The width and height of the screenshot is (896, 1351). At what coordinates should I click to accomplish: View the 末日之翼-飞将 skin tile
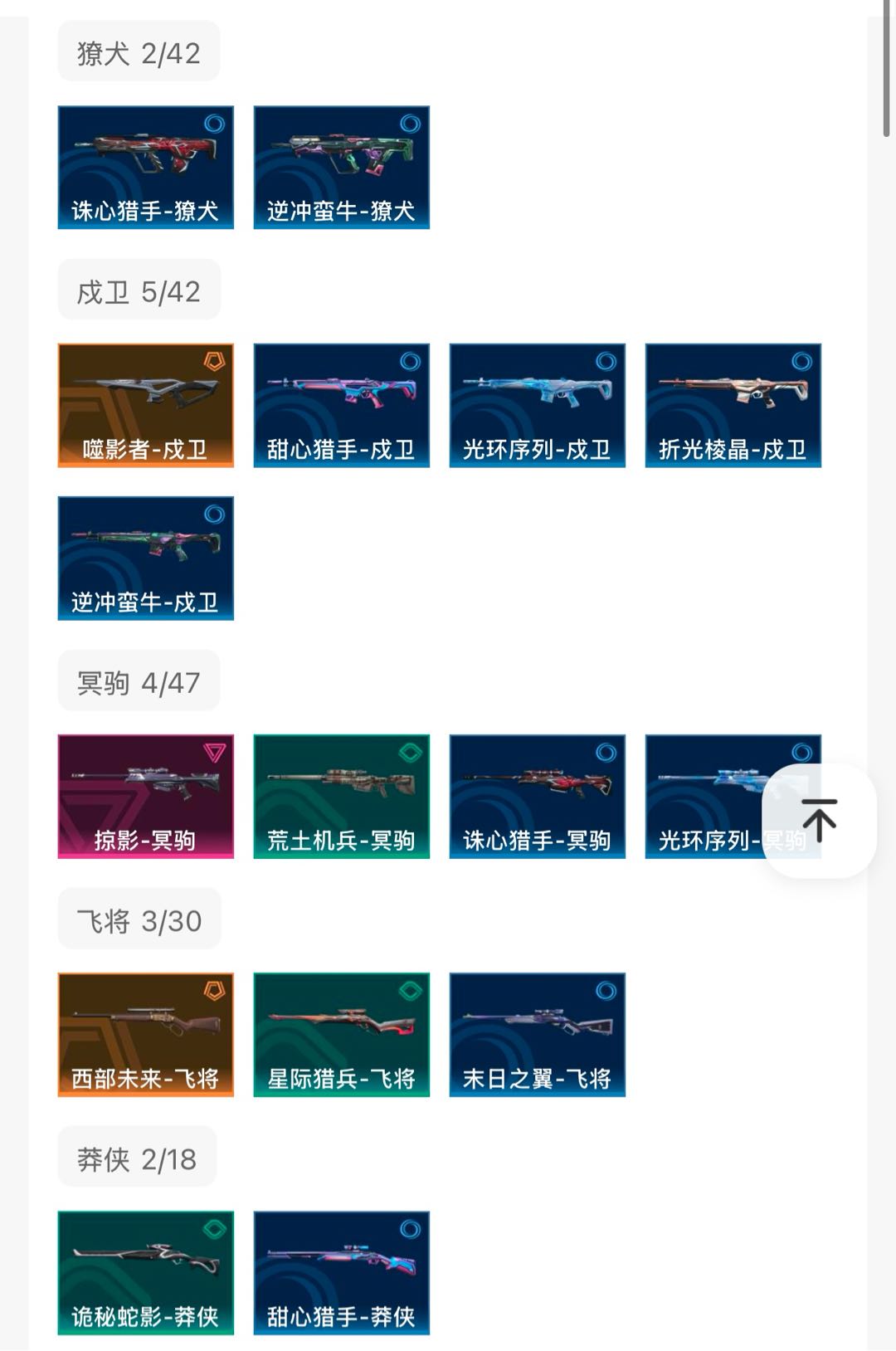pyautogui.click(x=538, y=1034)
